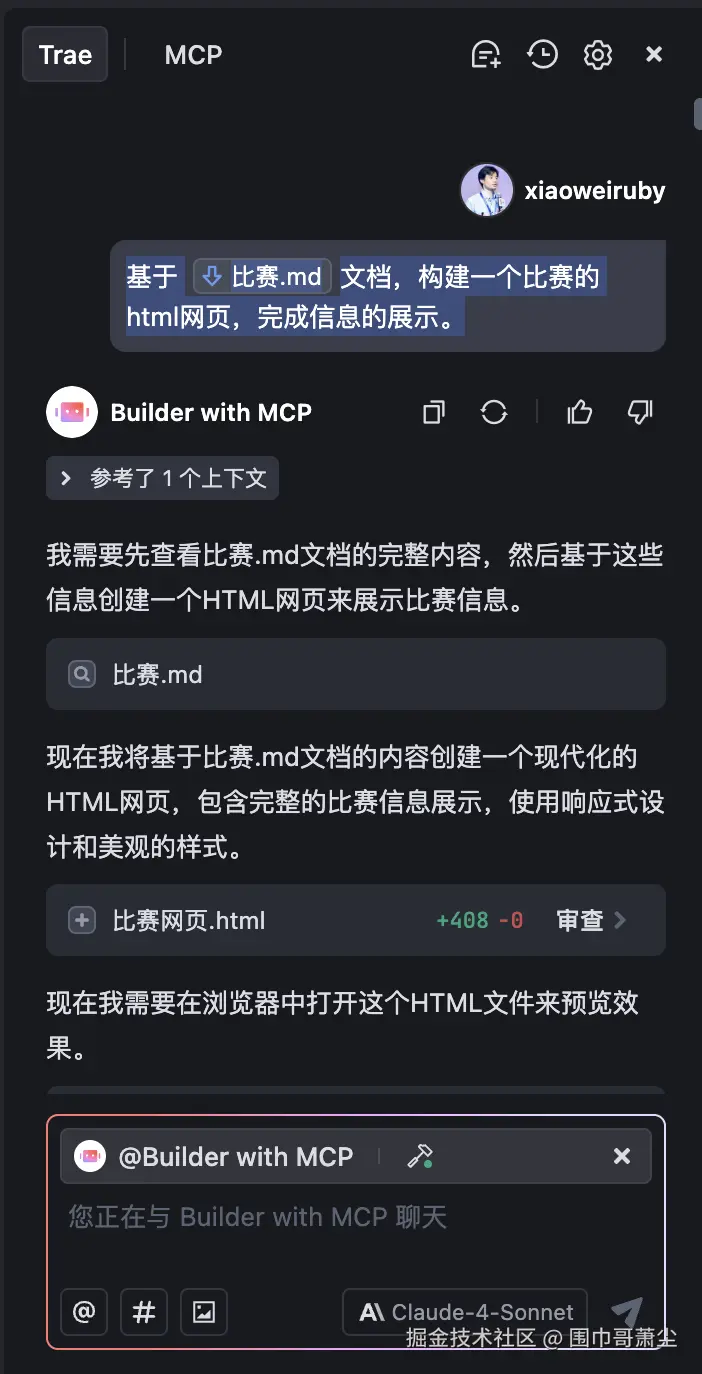Screen dimensions: 702x1374
Task: Switch to the MCP tab
Action: coord(193,54)
